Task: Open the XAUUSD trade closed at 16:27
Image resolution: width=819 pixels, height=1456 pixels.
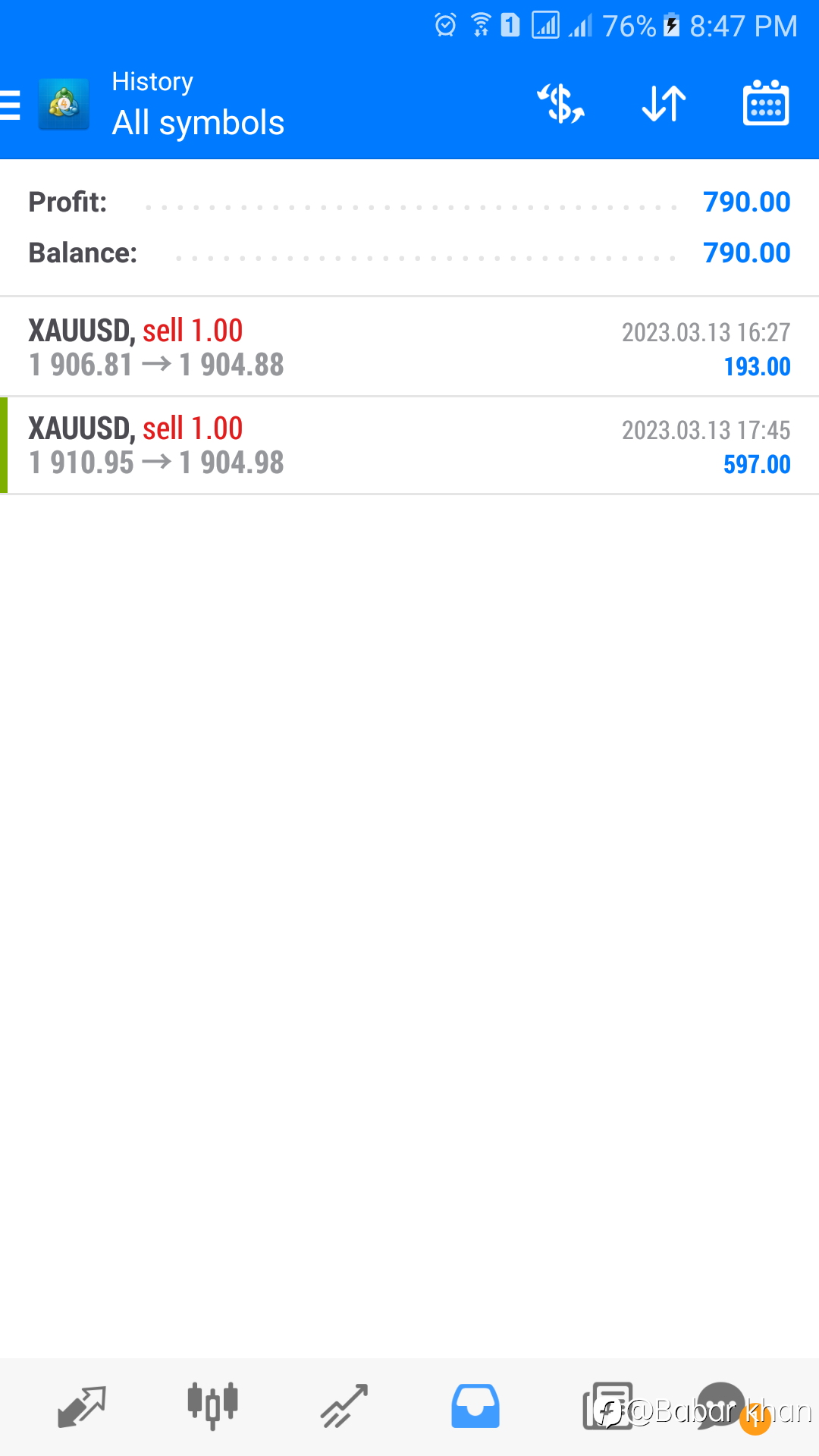Action: point(409,347)
